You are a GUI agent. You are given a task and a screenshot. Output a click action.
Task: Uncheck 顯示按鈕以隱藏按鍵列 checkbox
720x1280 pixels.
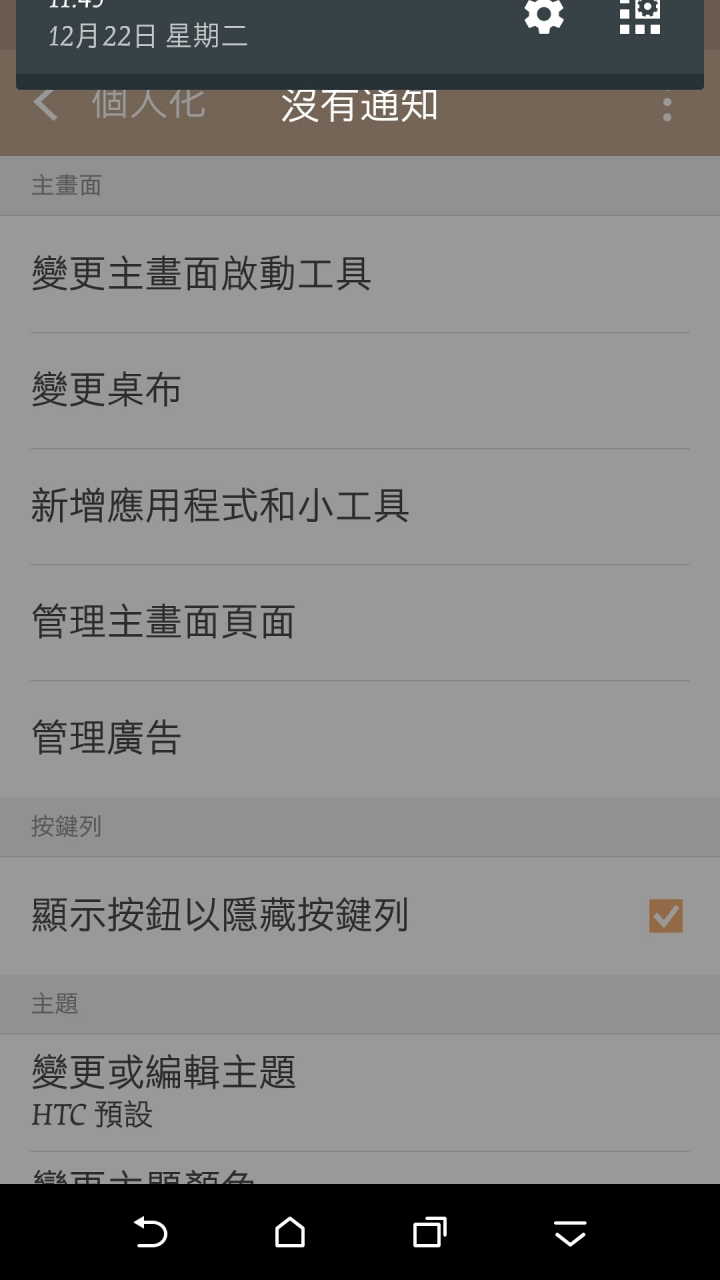click(x=665, y=916)
